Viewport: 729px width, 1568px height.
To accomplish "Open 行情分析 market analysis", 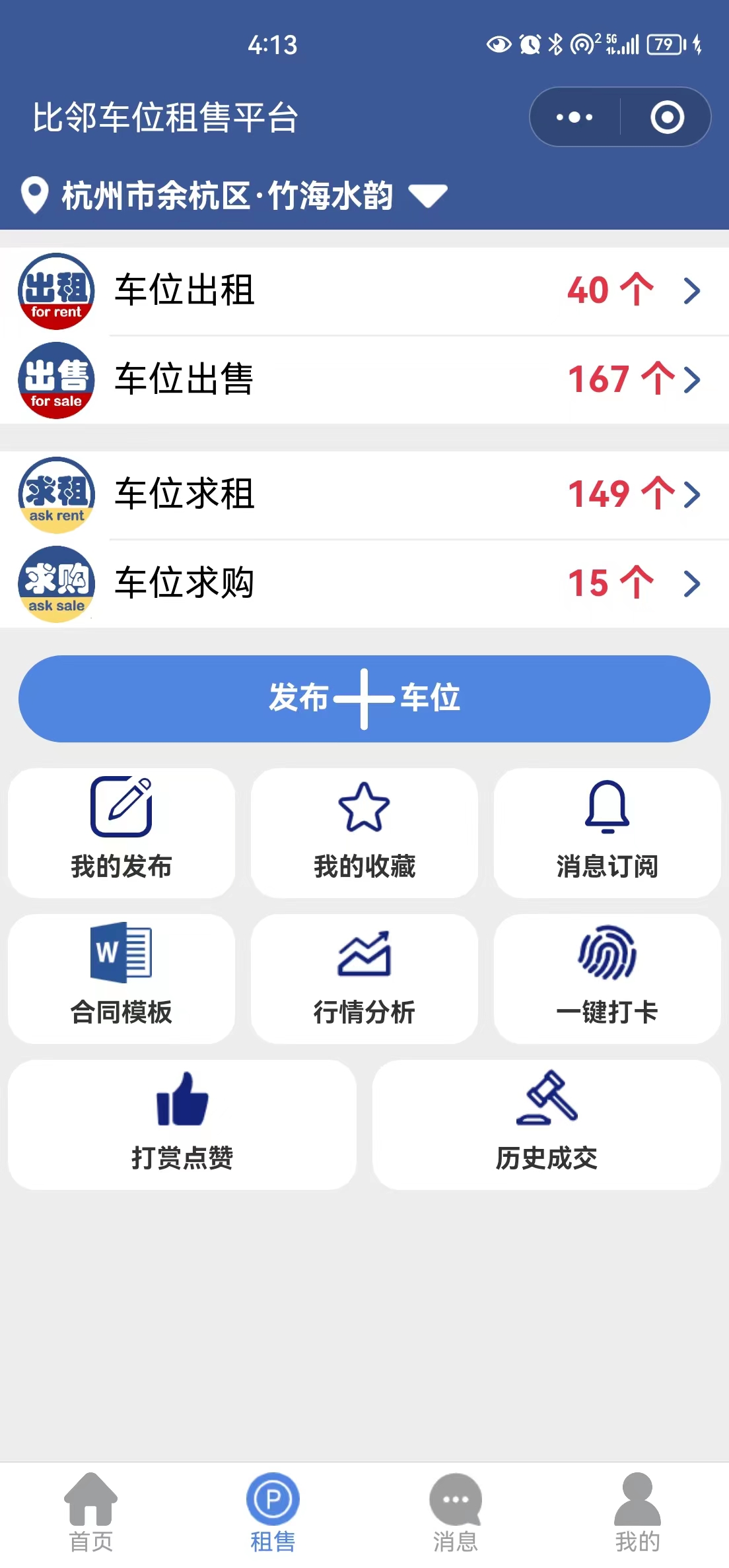I will 364,978.
